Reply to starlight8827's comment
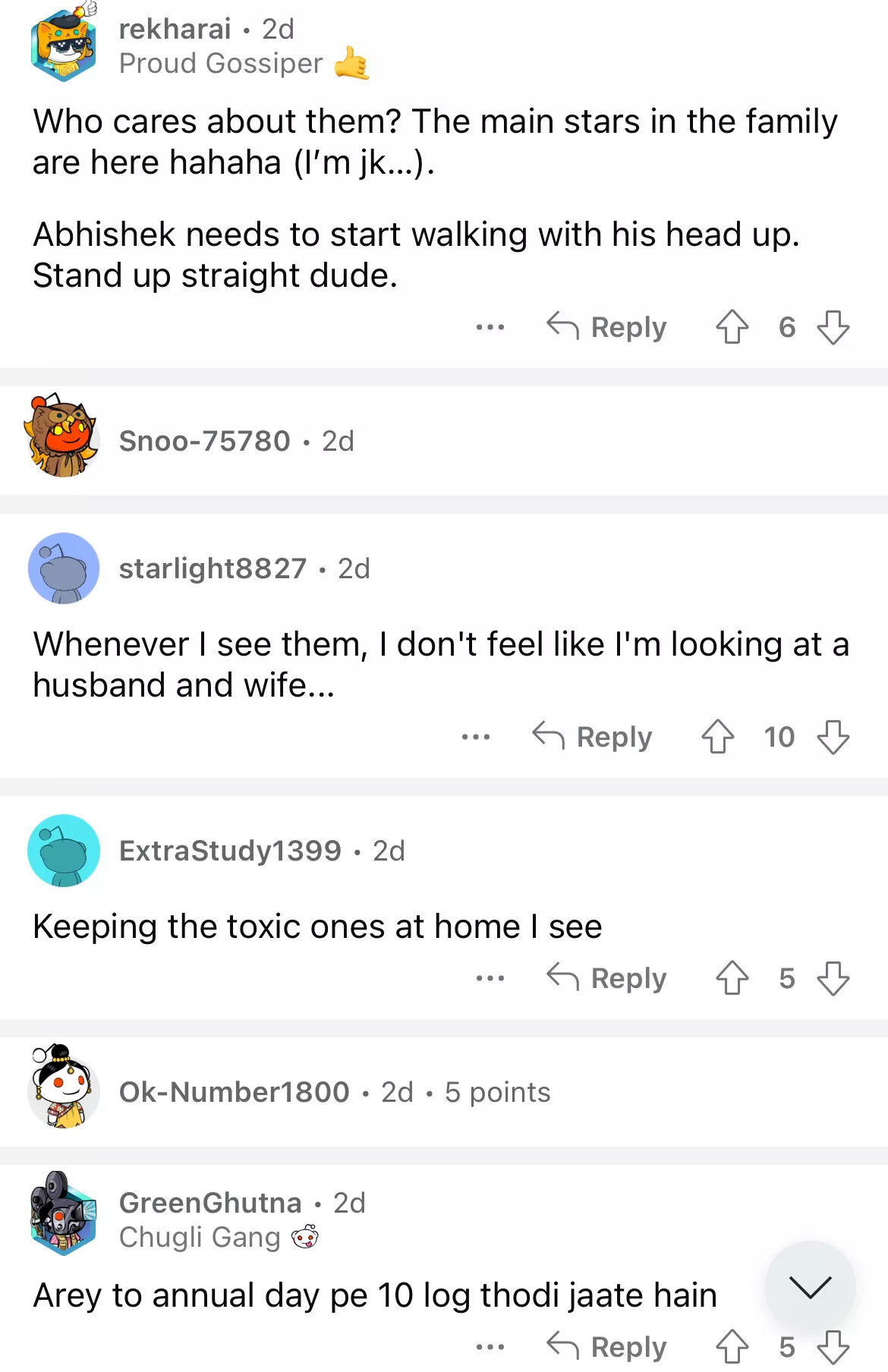 [592, 737]
